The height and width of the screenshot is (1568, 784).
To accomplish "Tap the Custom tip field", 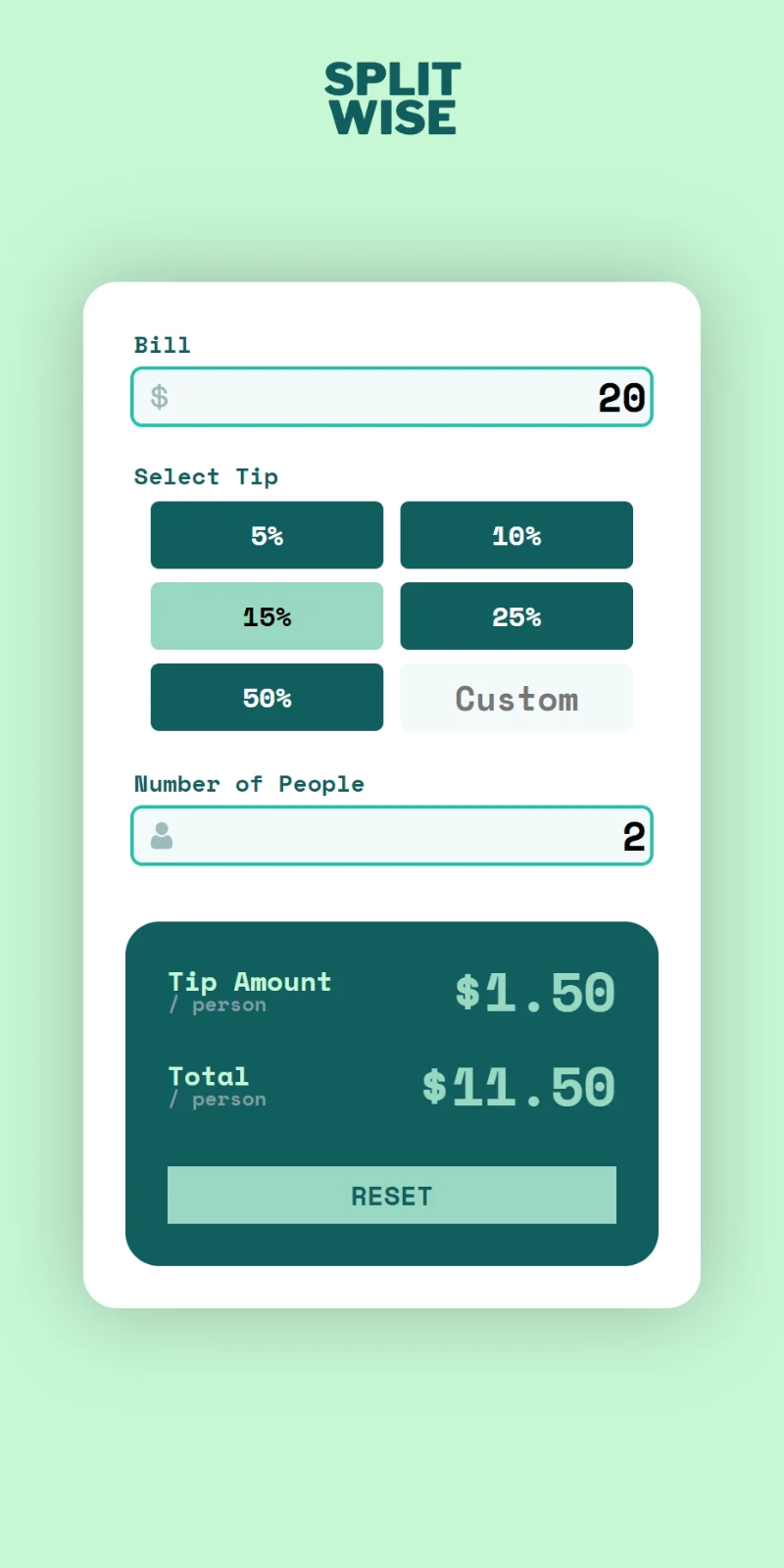I will 516,698.
